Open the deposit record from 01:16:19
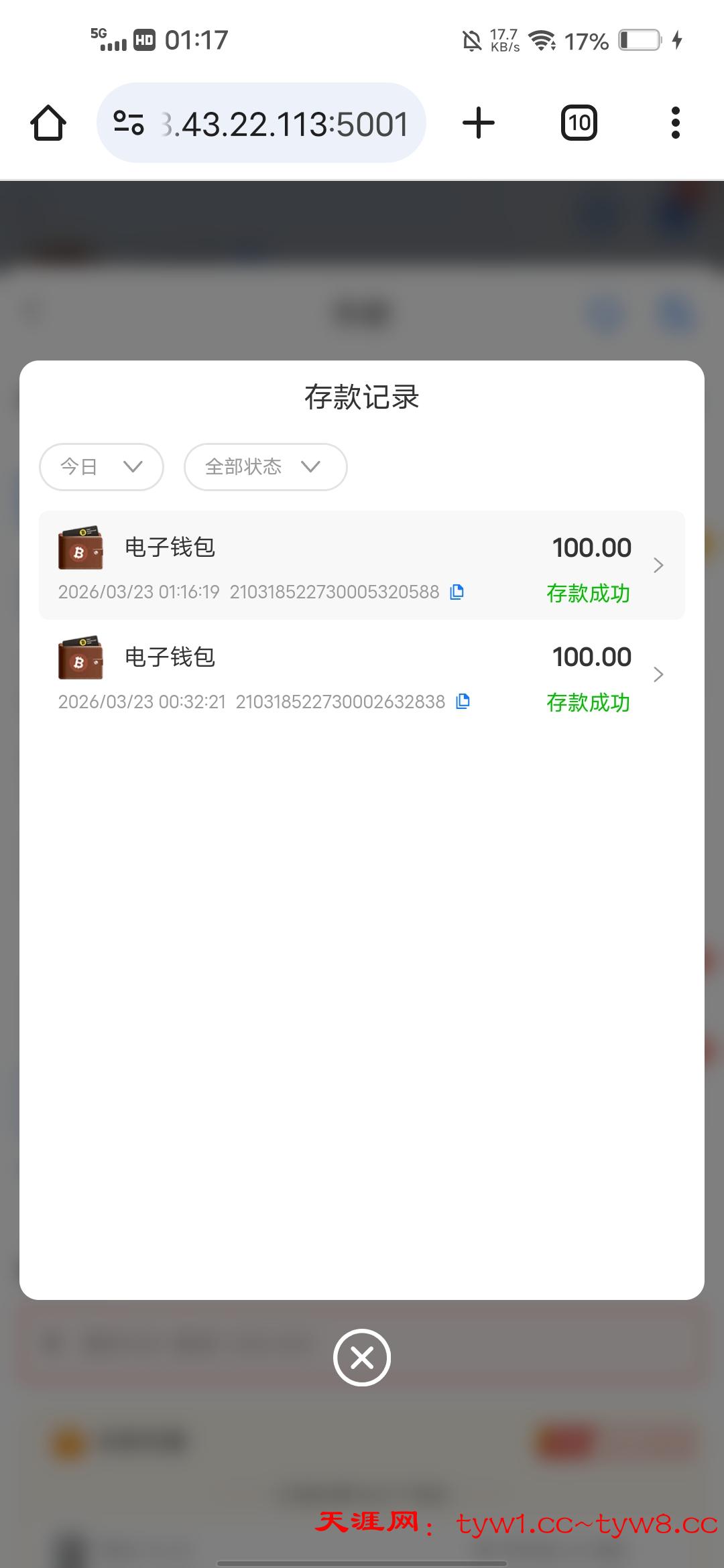This screenshot has height=1568, width=724. pyautogui.click(x=362, y=565)
